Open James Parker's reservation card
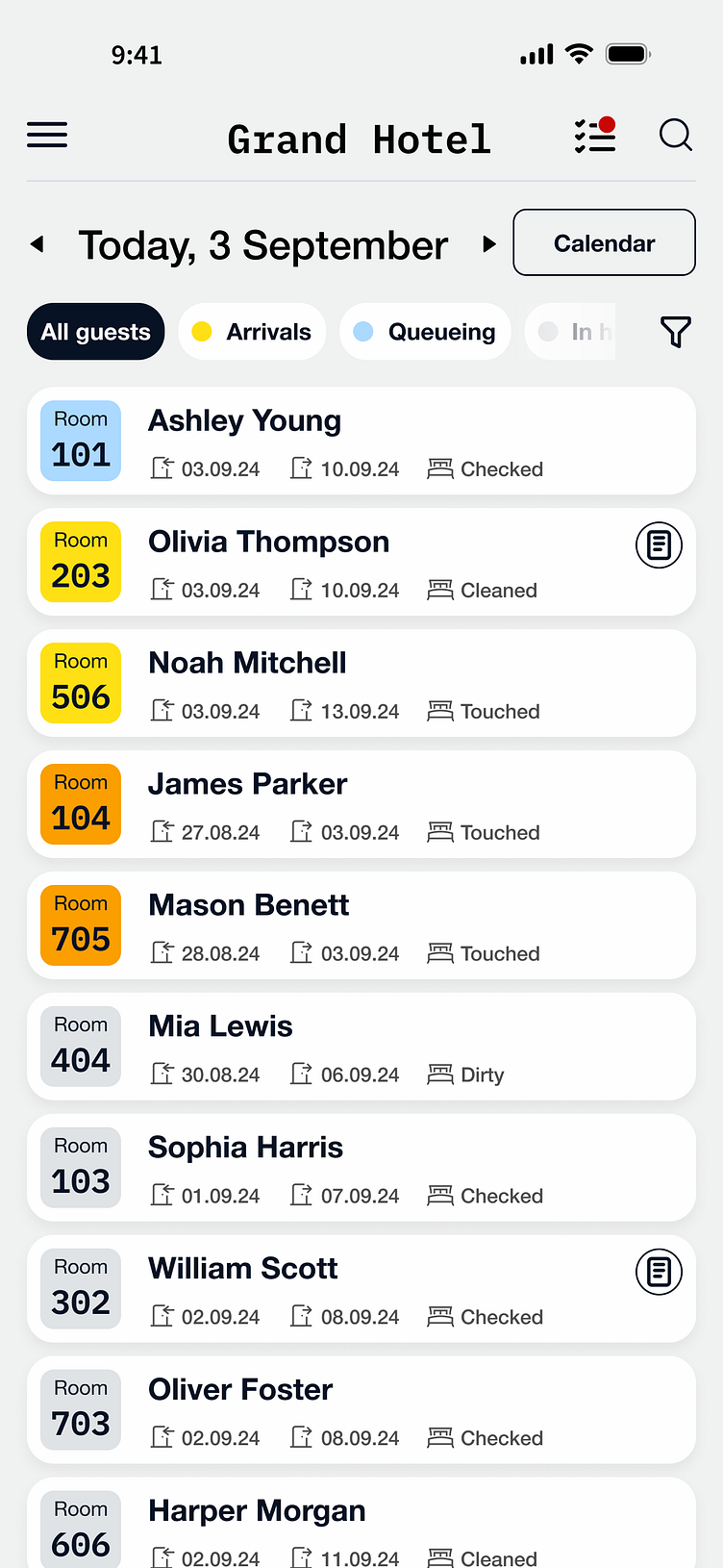 (x=361, y=805)
